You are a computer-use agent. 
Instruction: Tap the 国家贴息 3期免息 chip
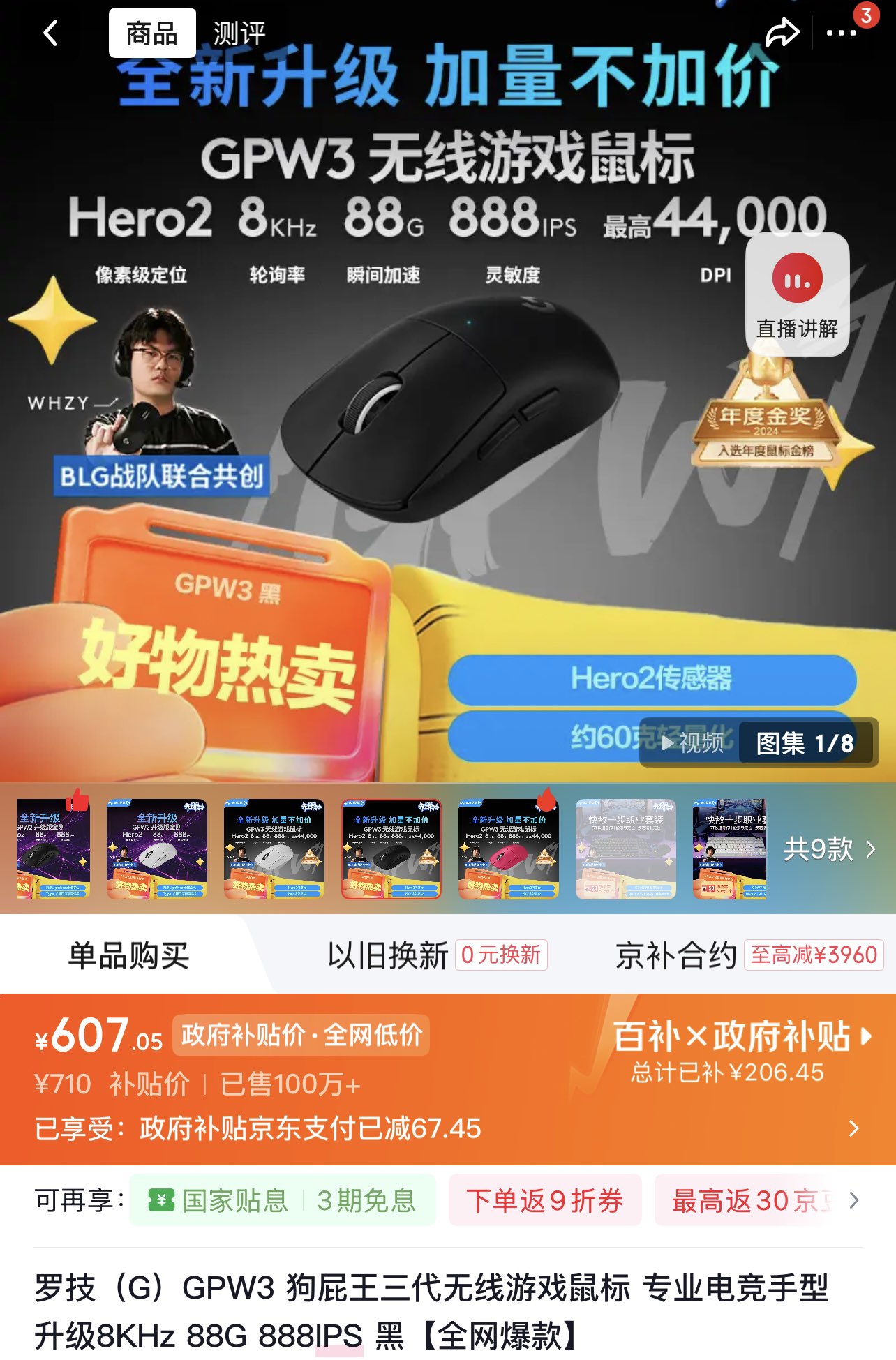pyautogui.click(x=283, y=1201)
